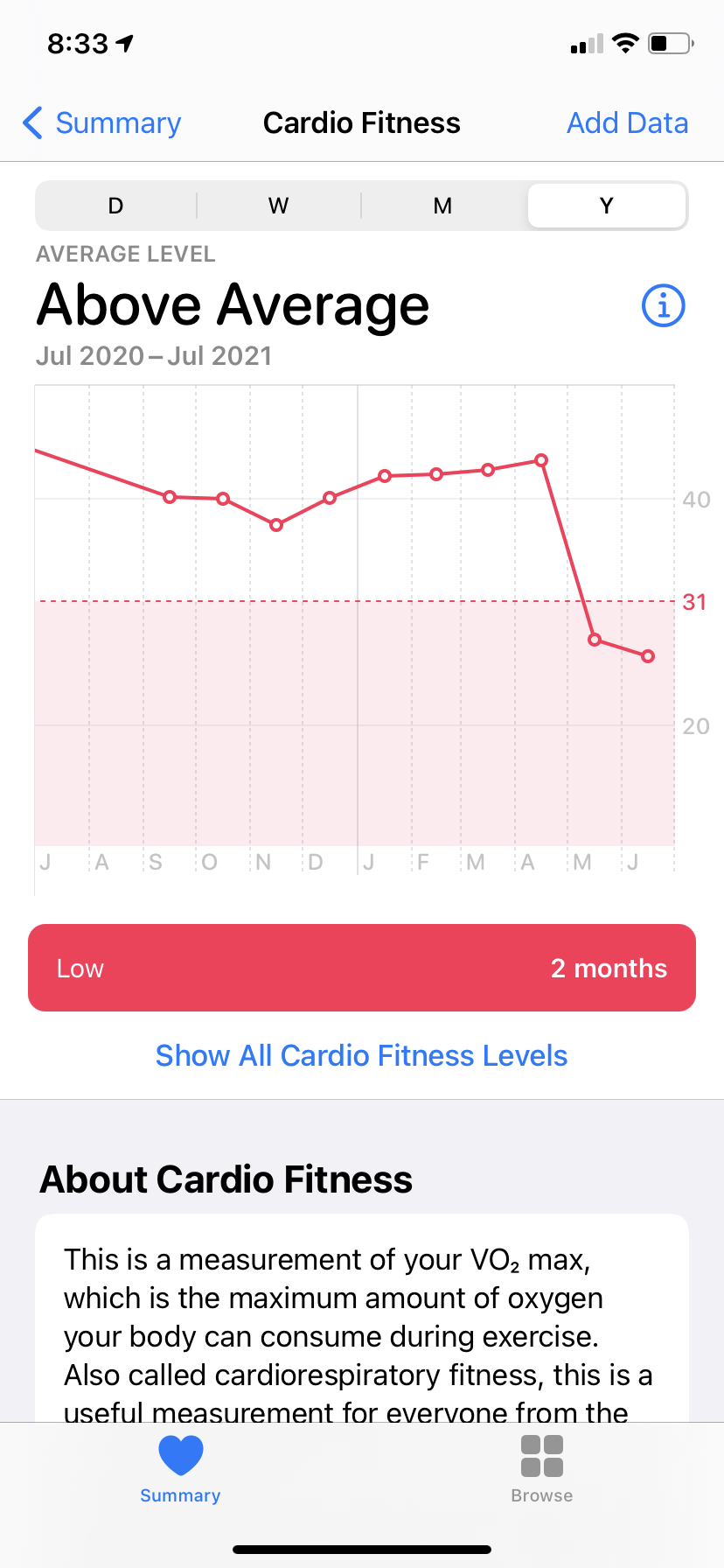Open the Browse tab

[541, 1470]
